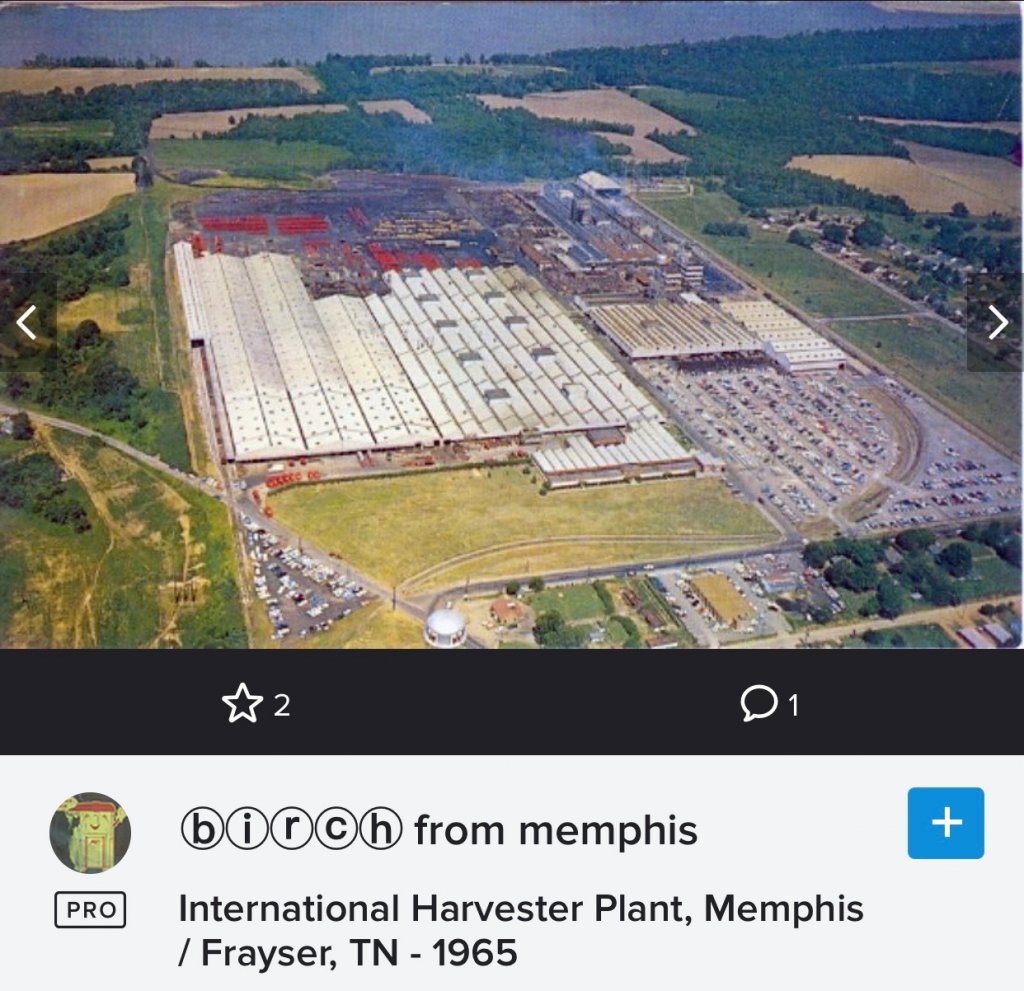Fave this photo with the star
Viewport: 1024px width, 991px height.
click(x=242, y=704)
